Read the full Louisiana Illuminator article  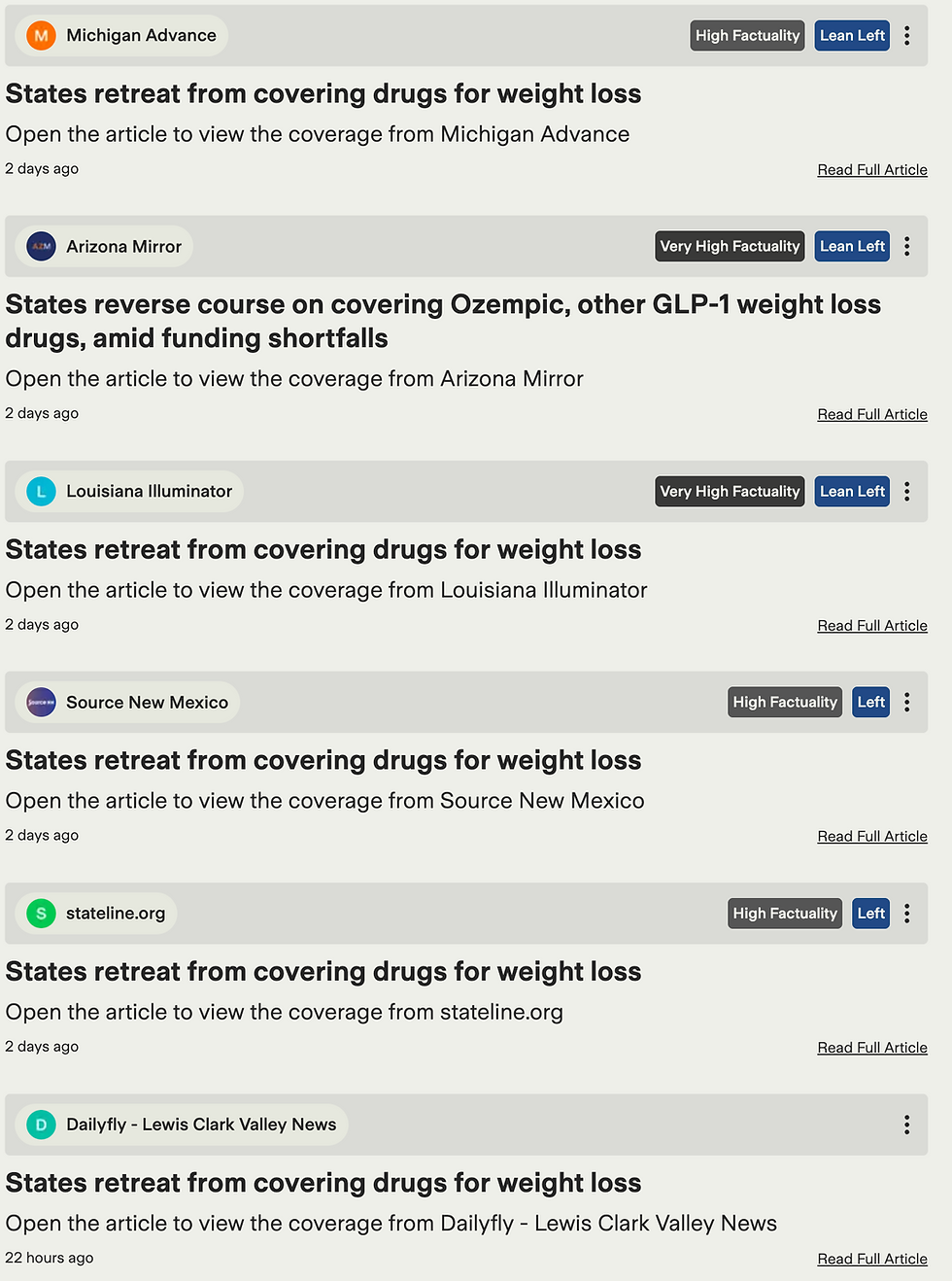pyautogui.click(x=871, y=626)
